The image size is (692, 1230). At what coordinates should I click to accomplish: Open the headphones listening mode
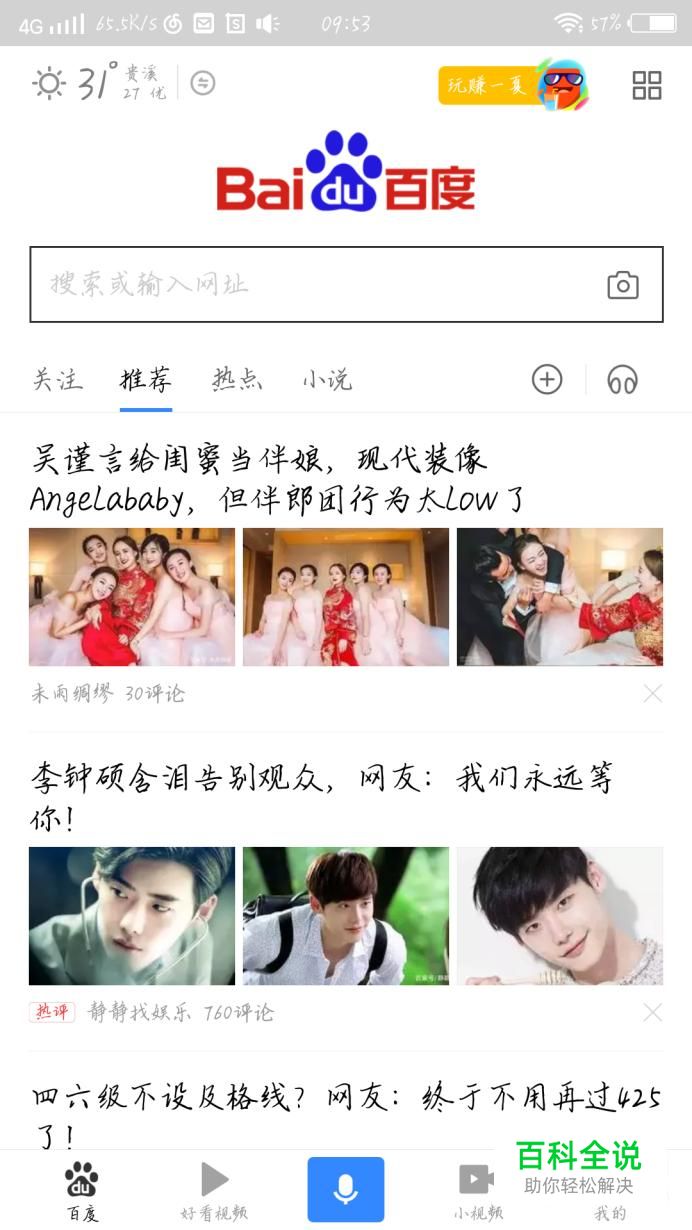(x=622, y=380)
